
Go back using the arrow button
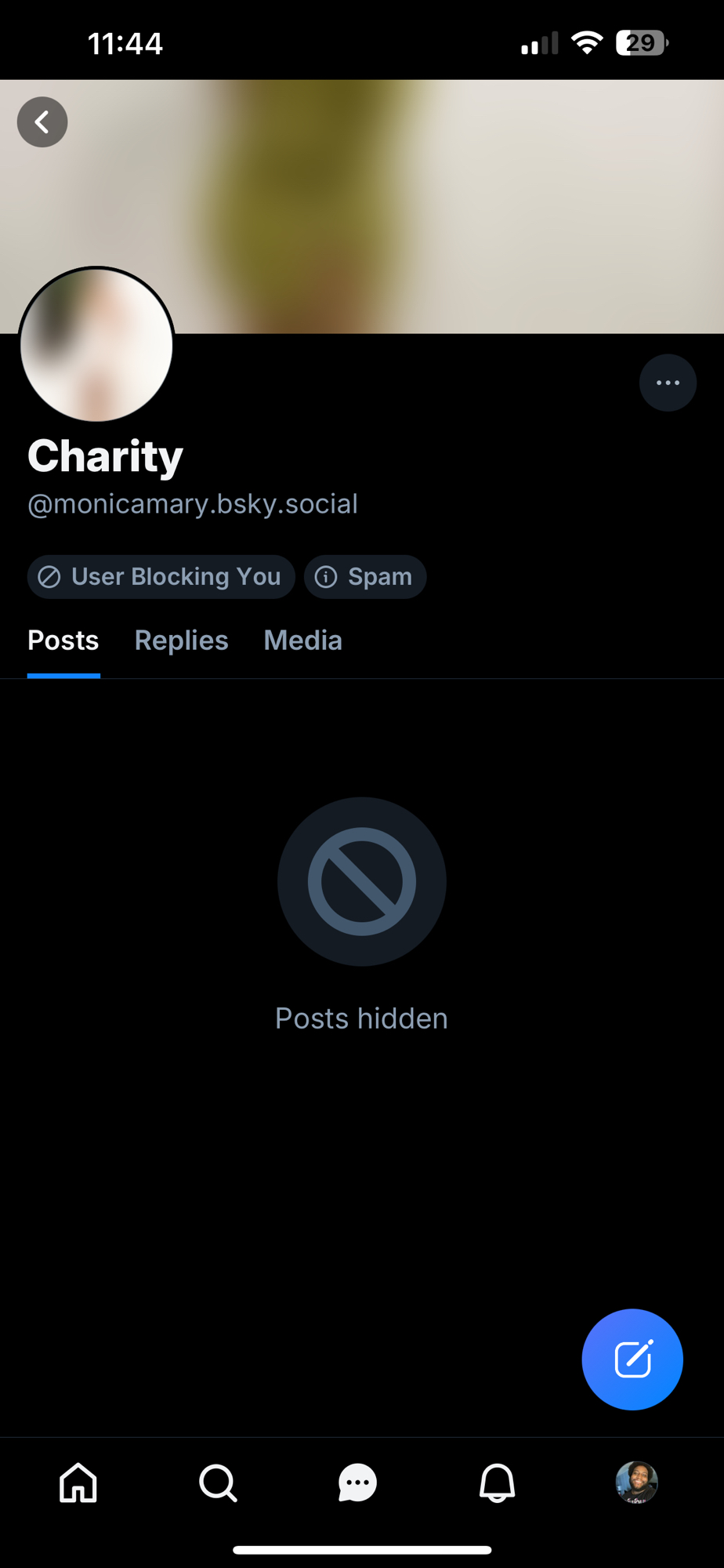[42, 122]
